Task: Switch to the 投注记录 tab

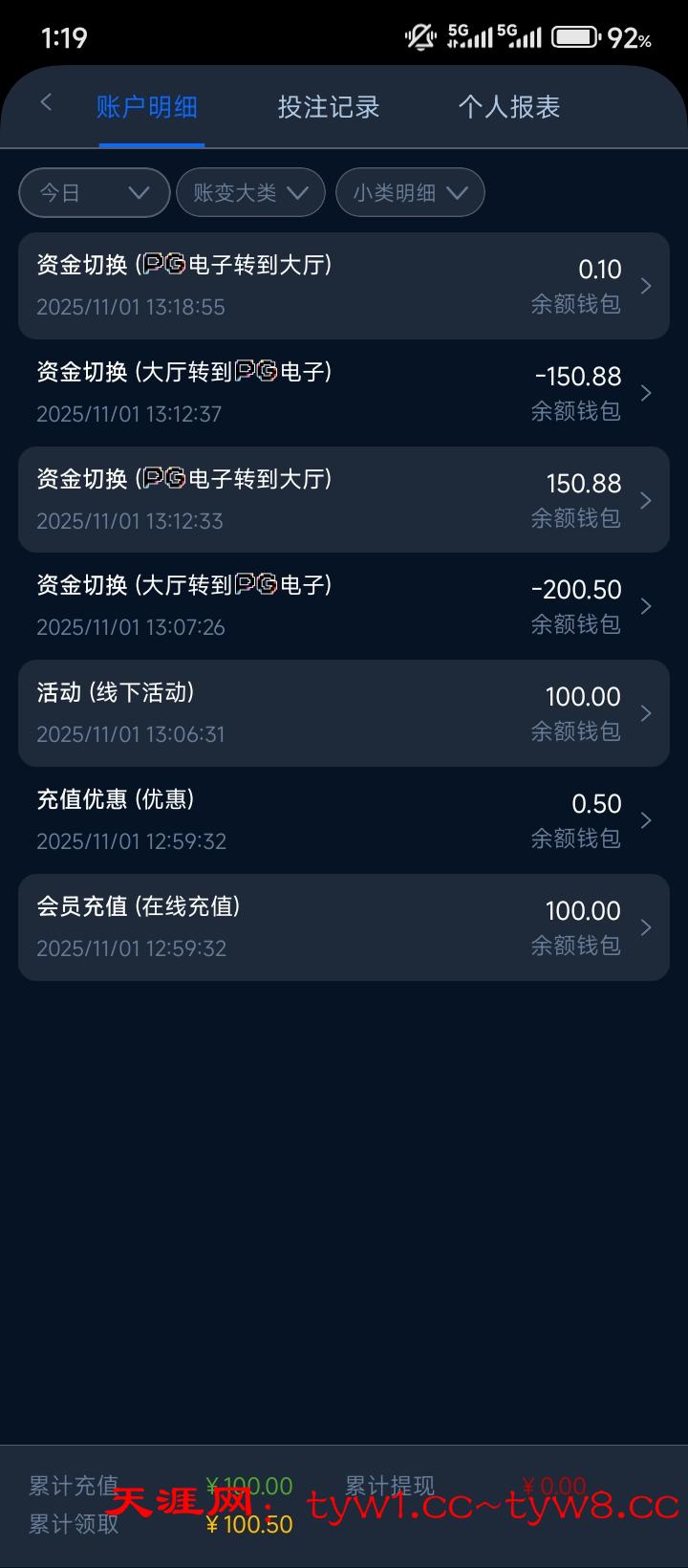Action: [329, 107]
